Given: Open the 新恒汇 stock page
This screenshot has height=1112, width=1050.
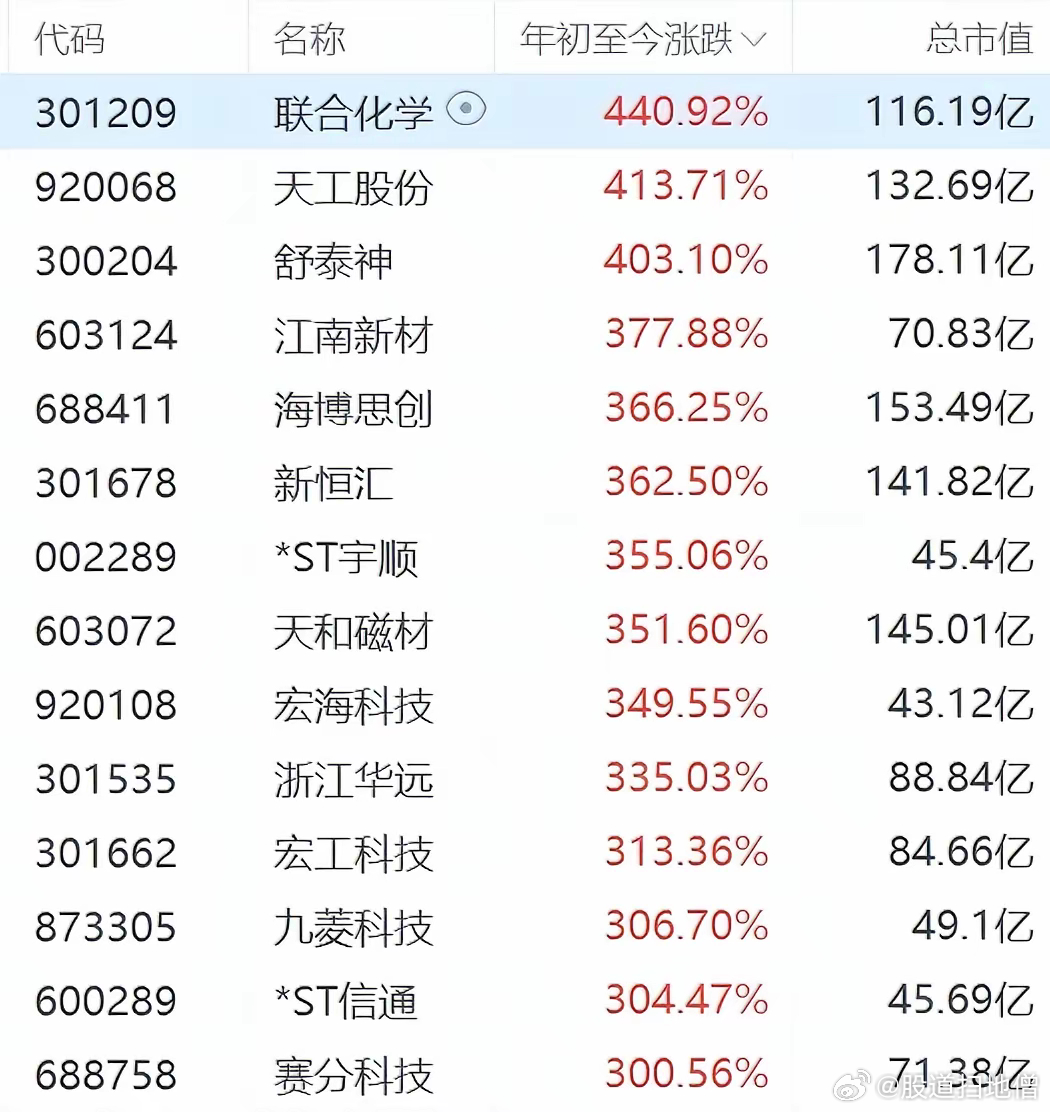Looking at the screenshot, I should point(335,483).
